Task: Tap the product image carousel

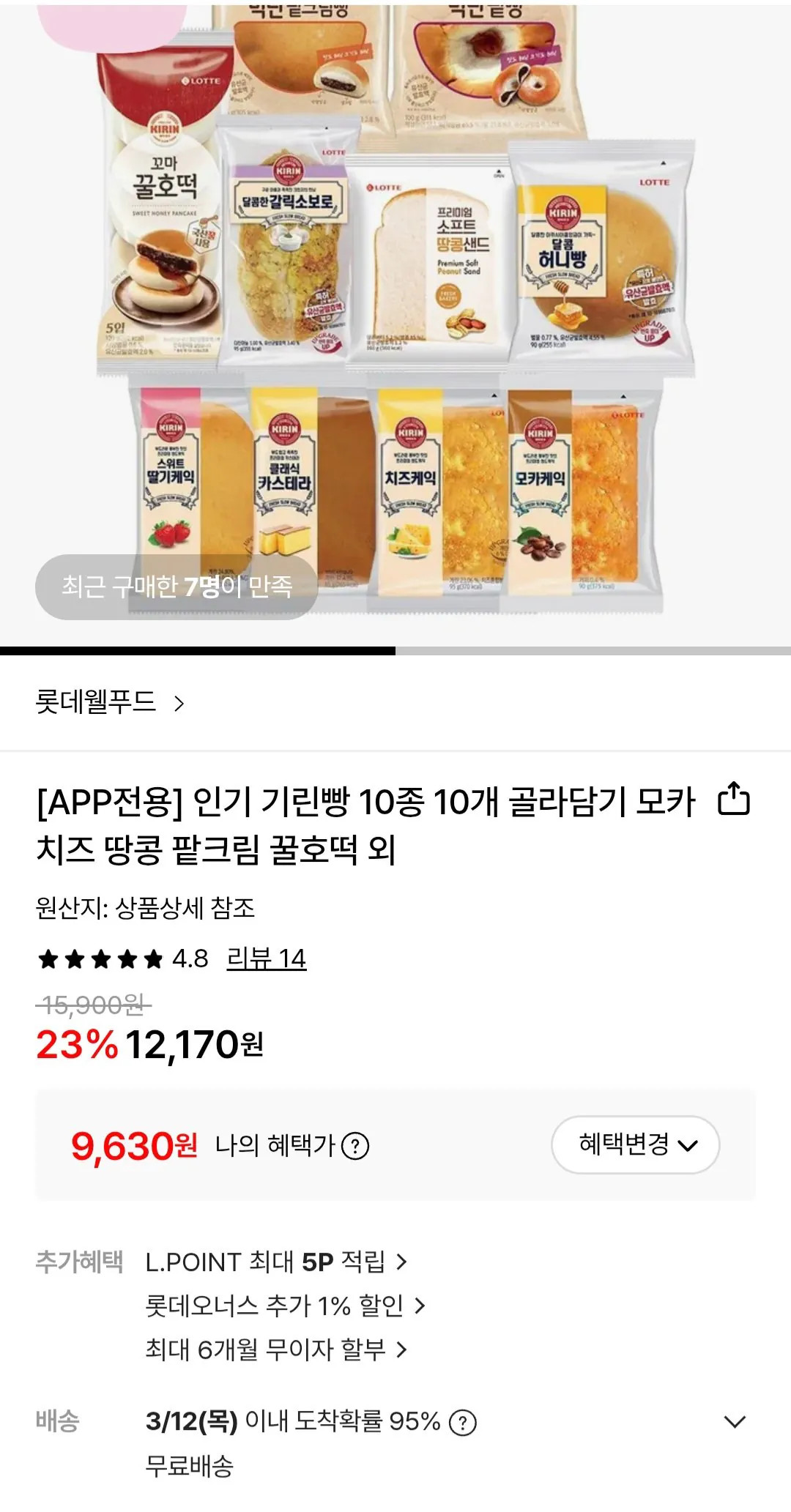Action: pyautogui.click(x=395, y=322)
